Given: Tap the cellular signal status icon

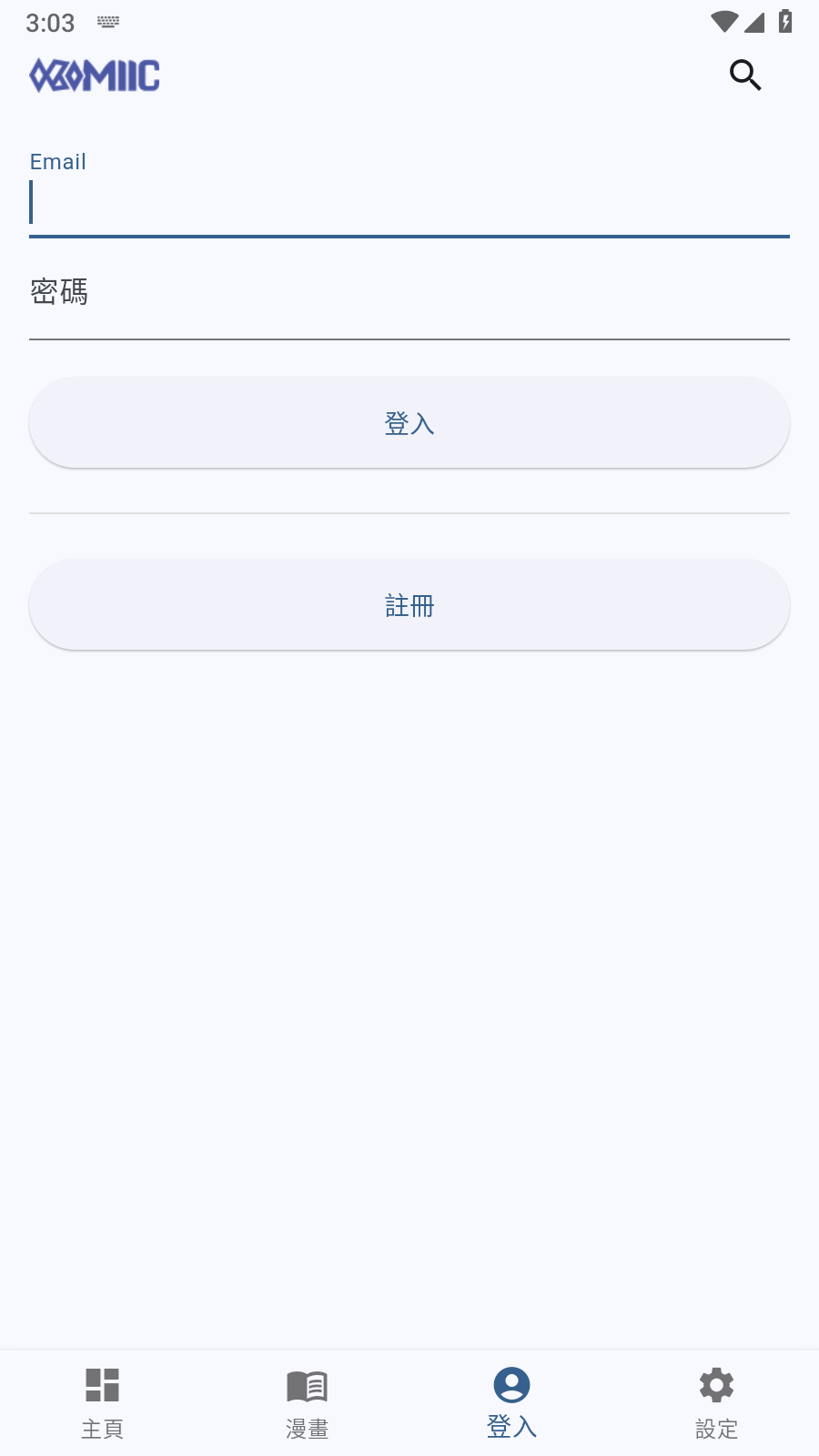Looking at the screenshot, I should [x=754, y=23].
